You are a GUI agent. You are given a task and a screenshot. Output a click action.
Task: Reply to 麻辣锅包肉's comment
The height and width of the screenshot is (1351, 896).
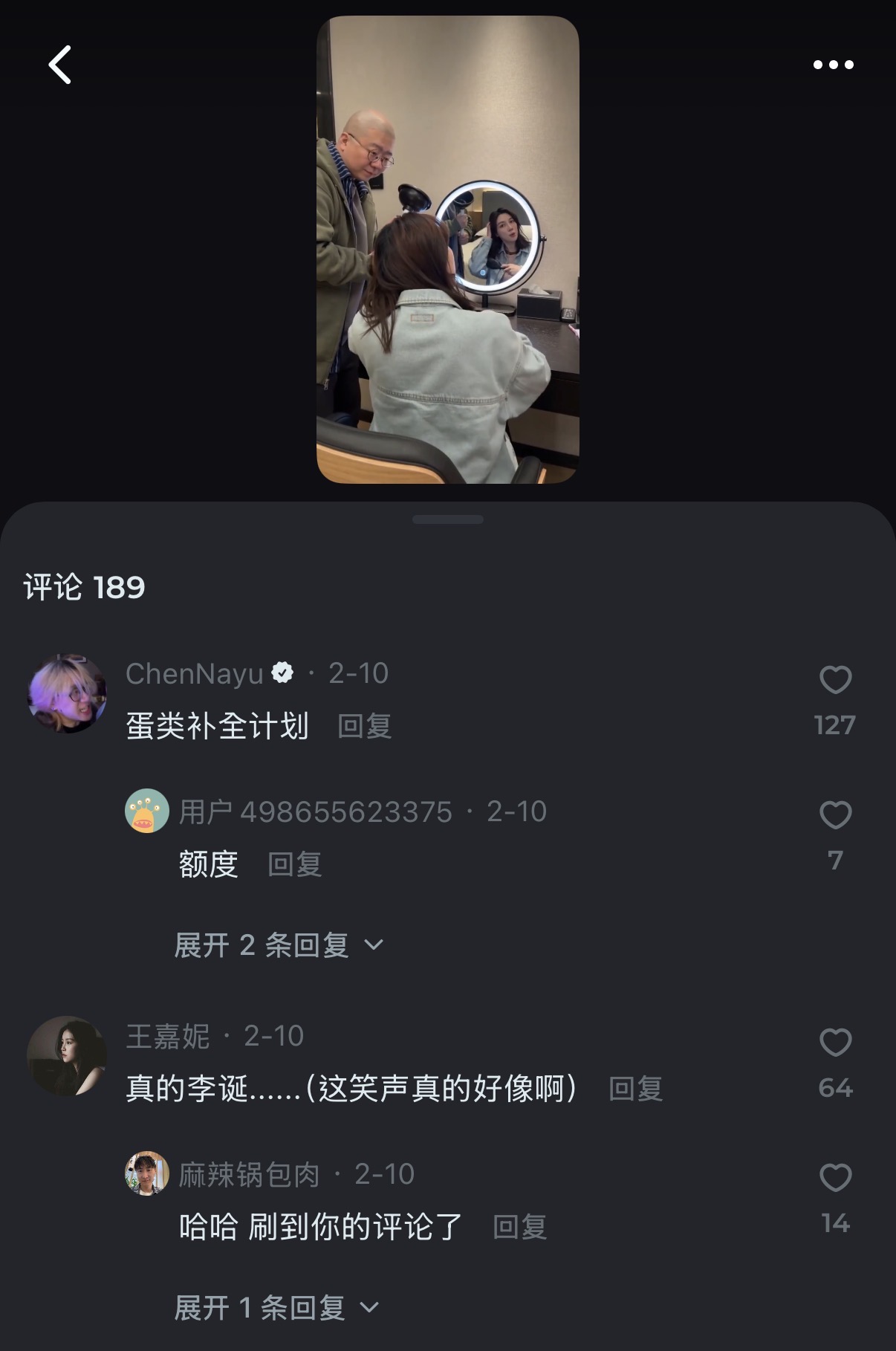519,1227
